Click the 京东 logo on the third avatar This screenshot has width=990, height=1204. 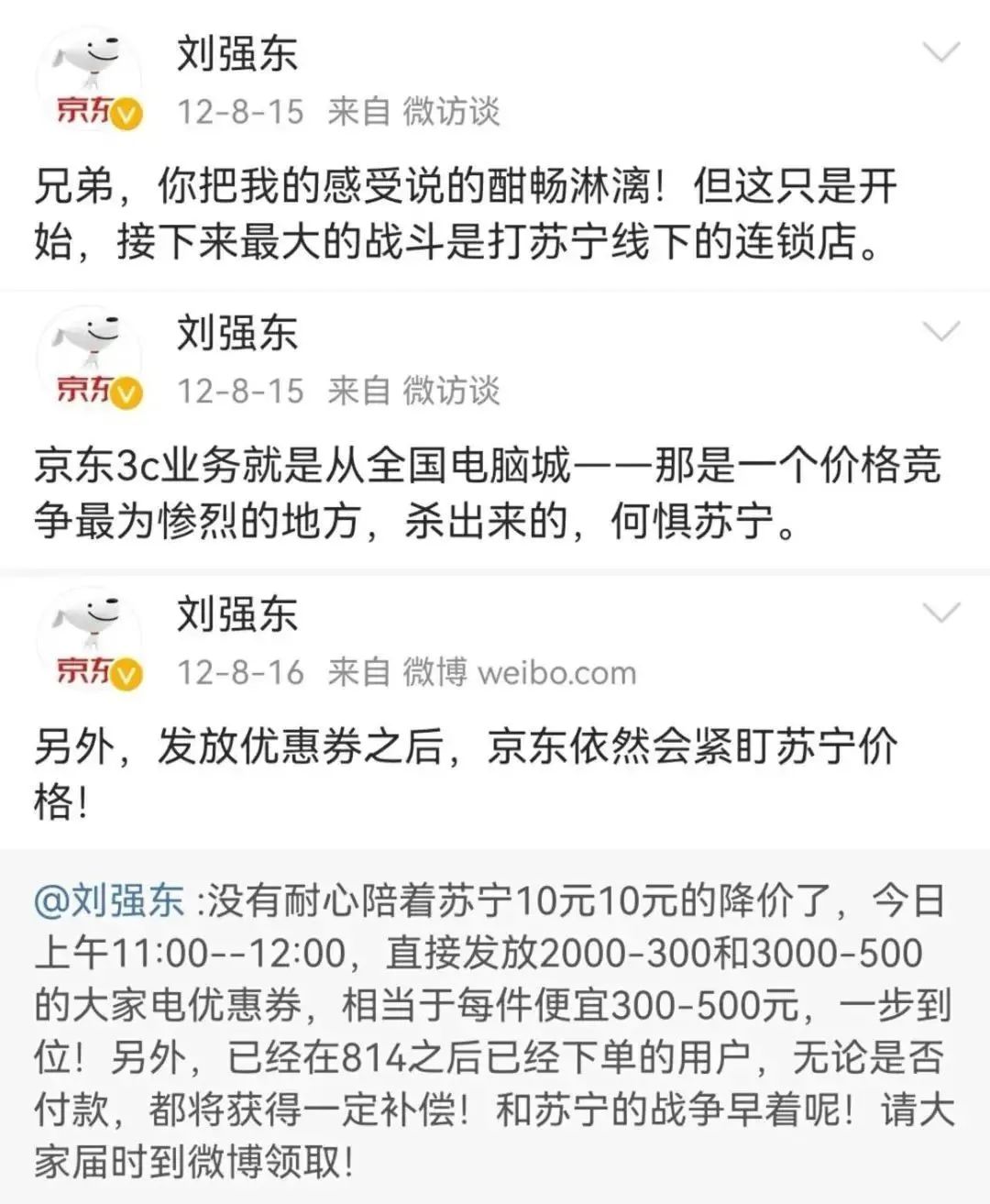[84, 671]
